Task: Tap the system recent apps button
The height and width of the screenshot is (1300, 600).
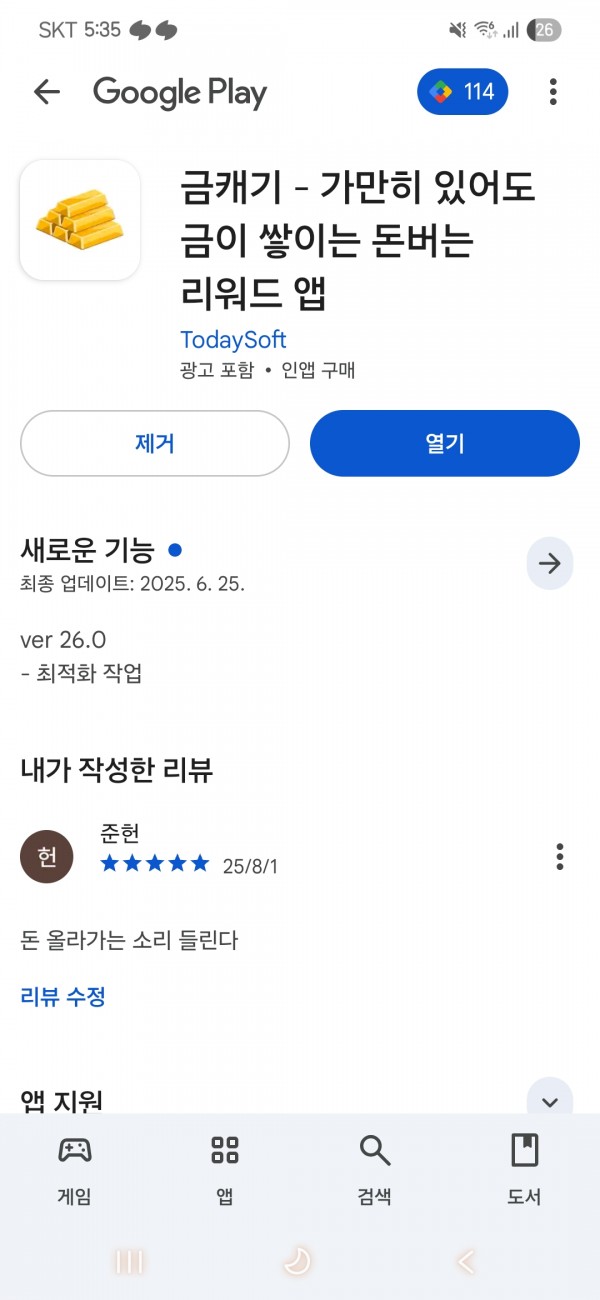Action: (129, 1262)
